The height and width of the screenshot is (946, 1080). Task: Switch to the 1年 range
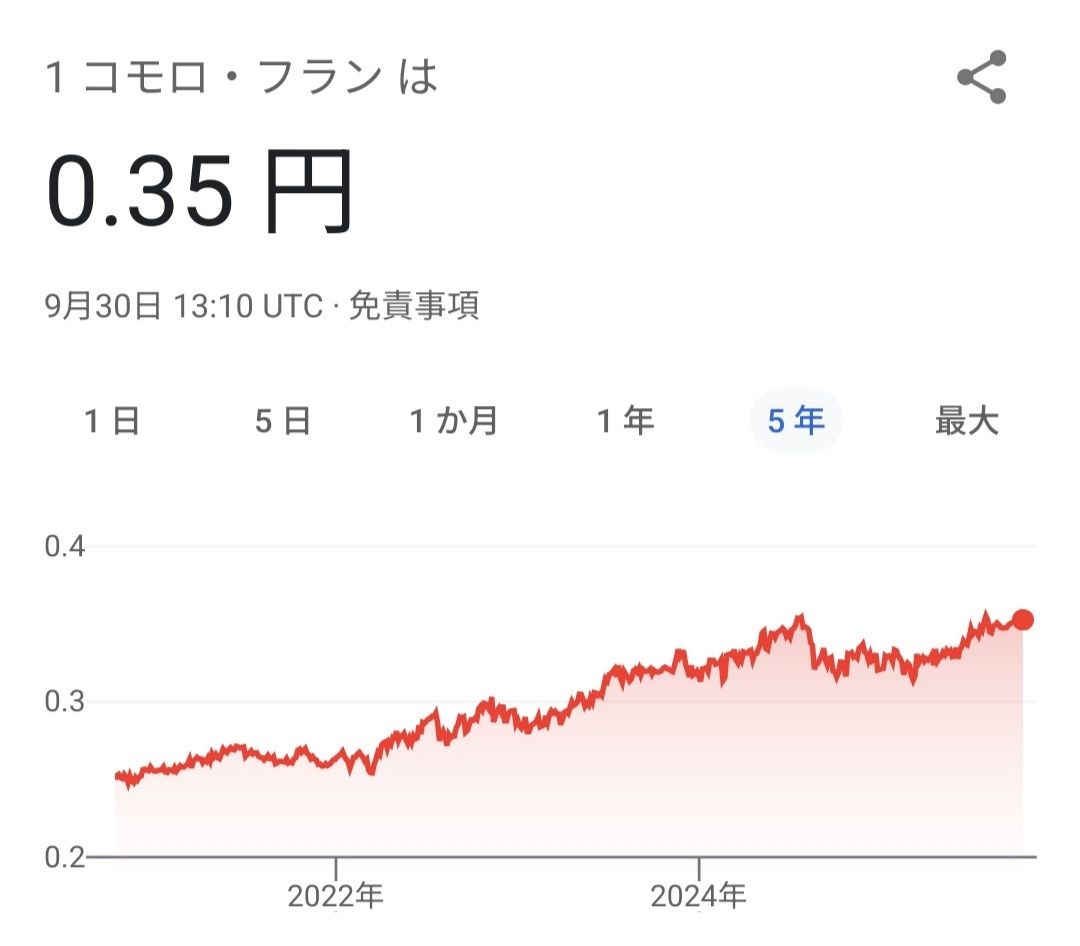[x=626, y=421]
